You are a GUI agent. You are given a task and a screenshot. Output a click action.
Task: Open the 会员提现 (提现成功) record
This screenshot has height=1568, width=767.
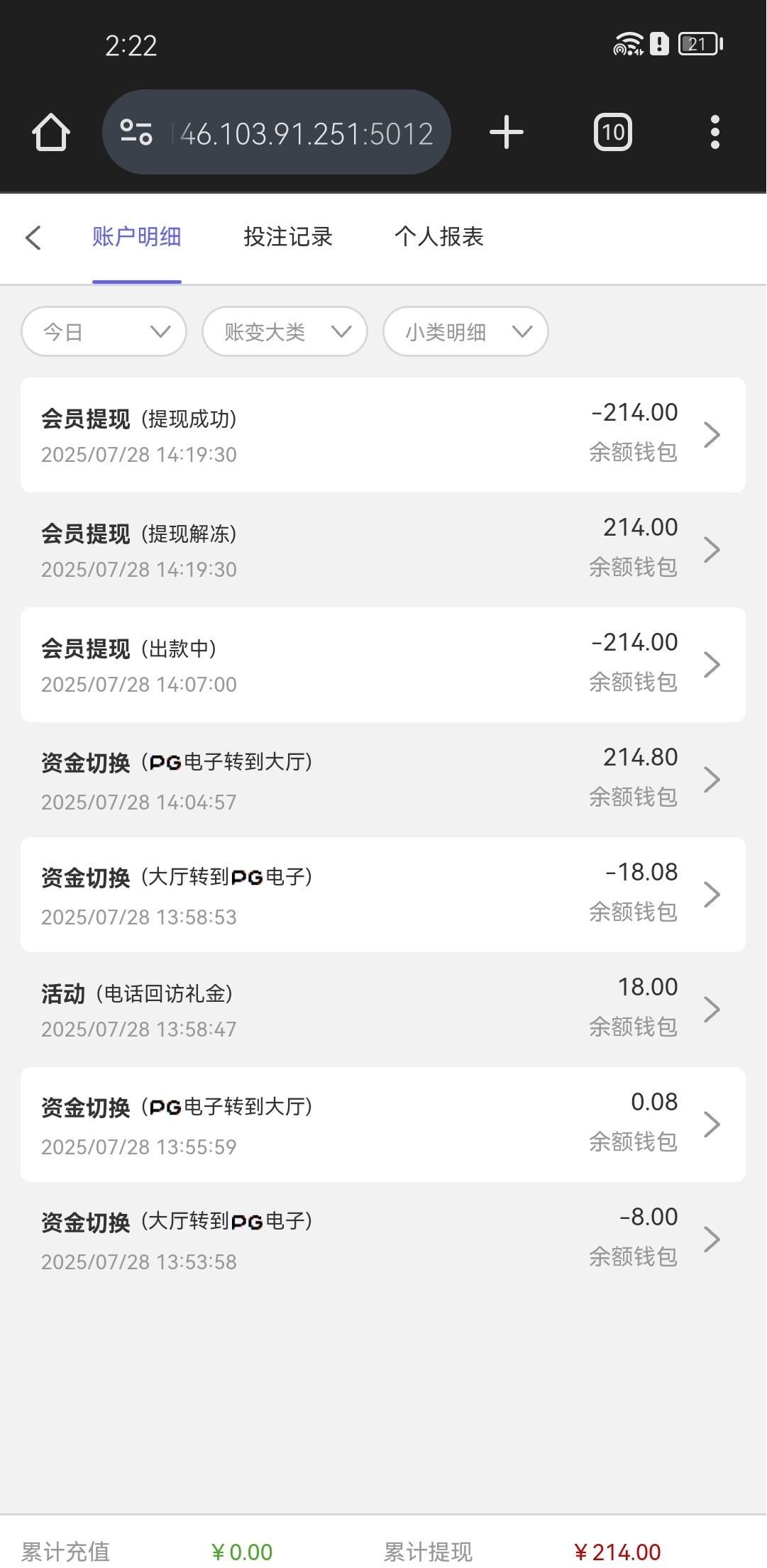(383, 435)
